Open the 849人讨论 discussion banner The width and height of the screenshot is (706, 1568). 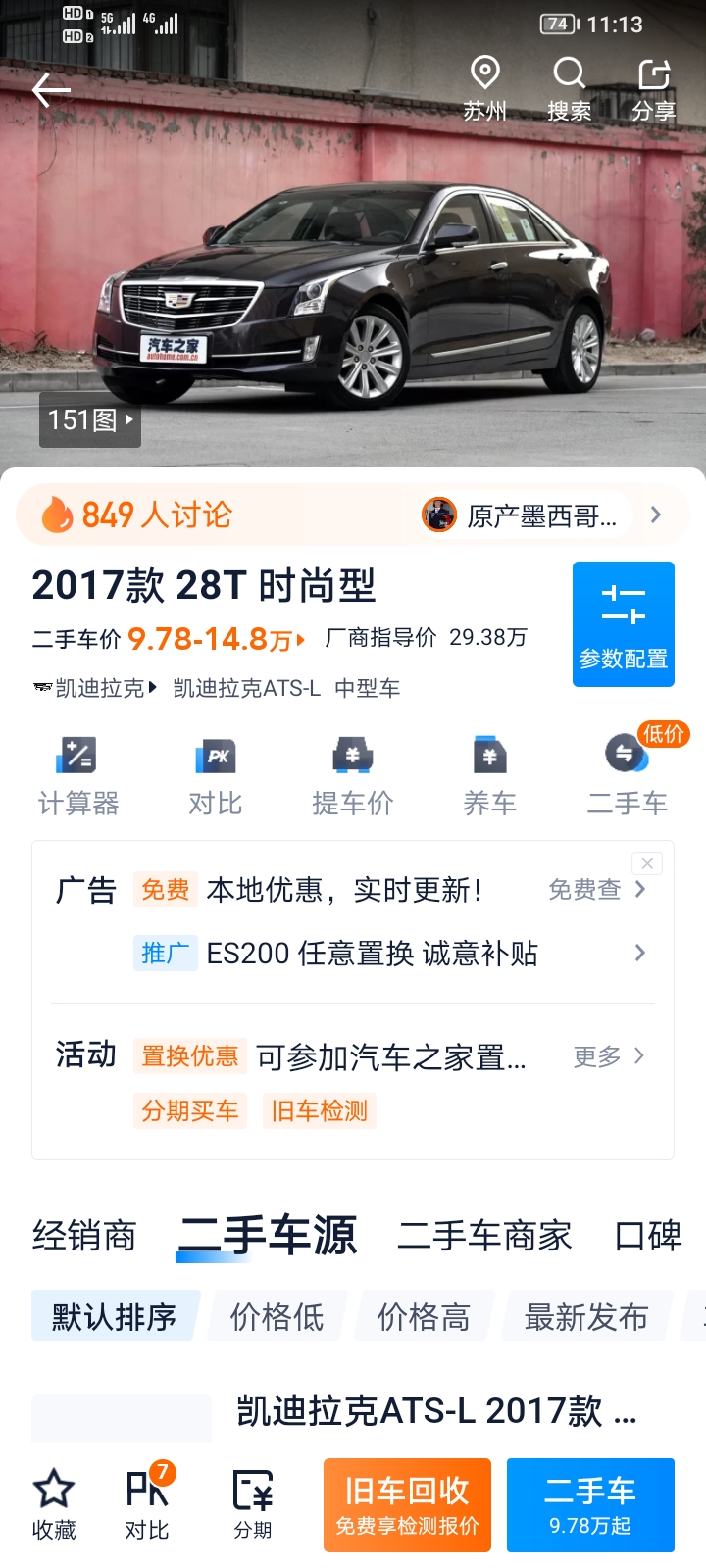click(353, 514)
